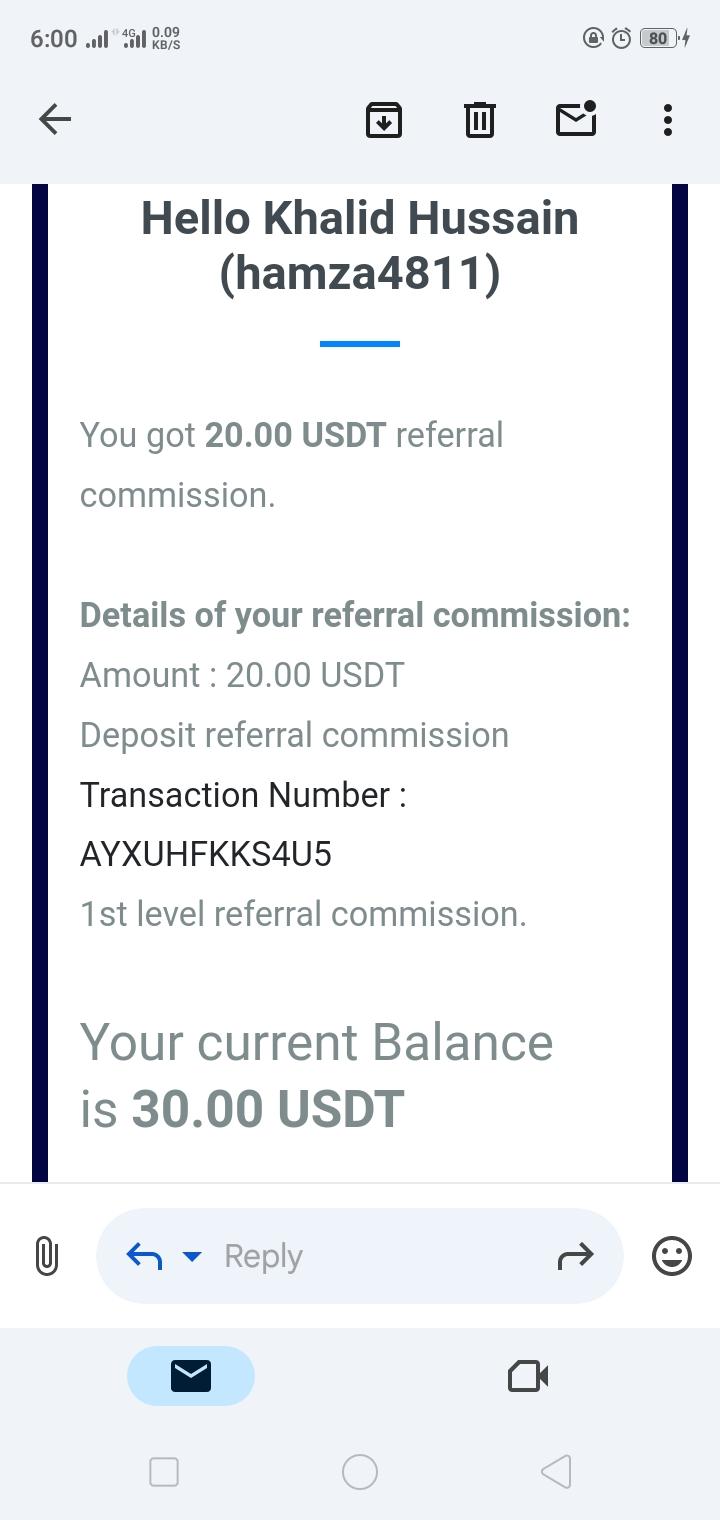Screen dimensions: 720x1520
Task: Switch to the Meet video tab
Action: [x=528, y=1376]
